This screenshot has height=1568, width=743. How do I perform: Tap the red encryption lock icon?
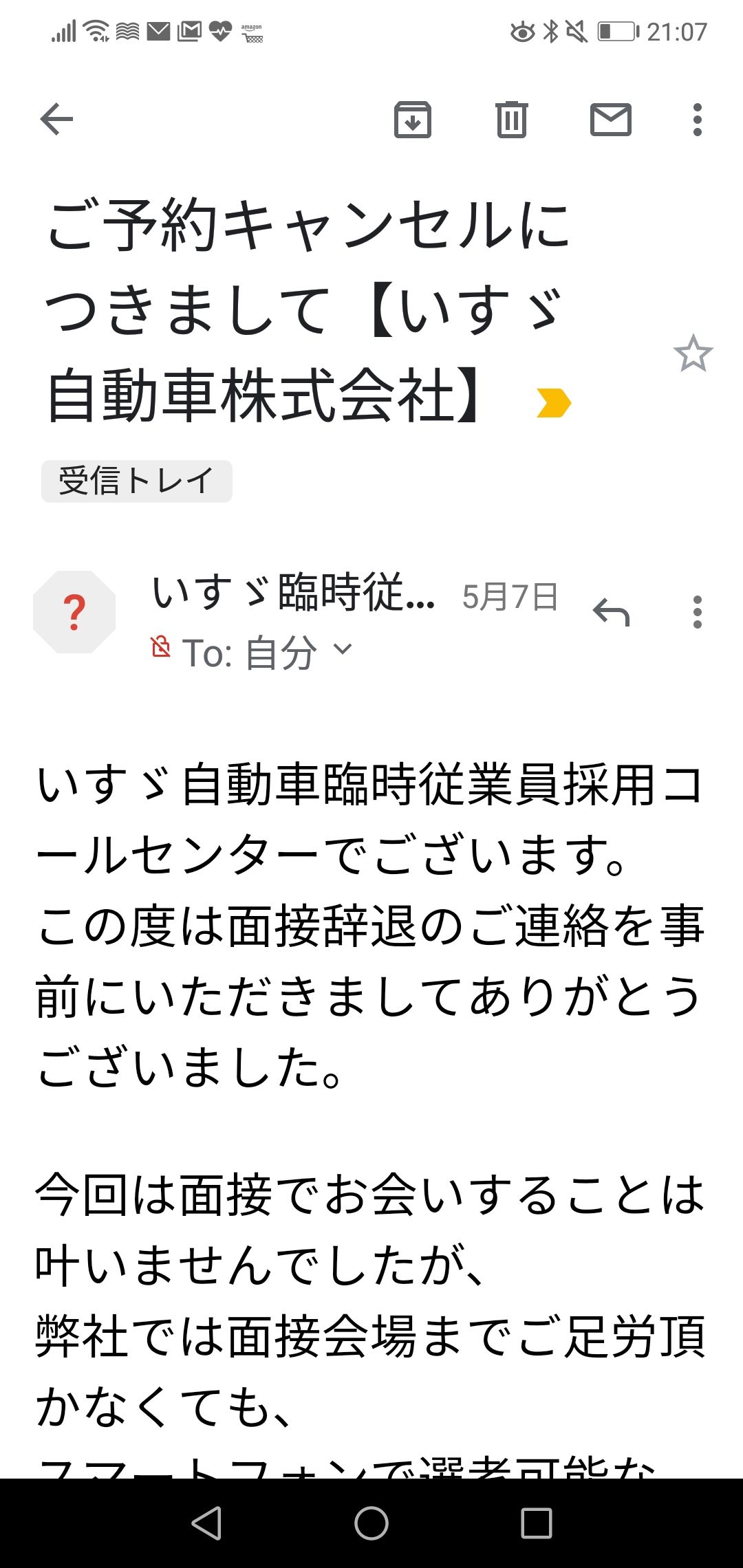point(160,646)
